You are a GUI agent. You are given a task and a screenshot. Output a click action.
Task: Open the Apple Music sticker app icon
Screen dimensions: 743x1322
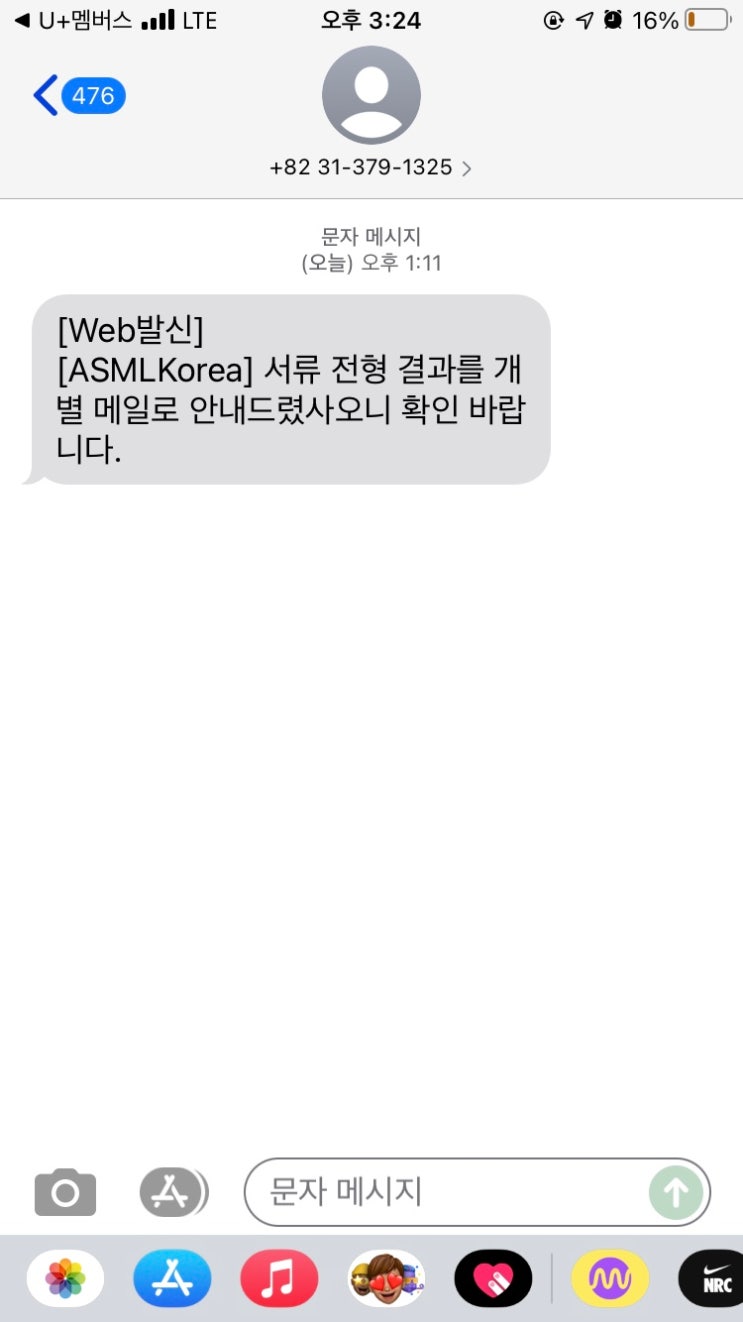[279, 1277]
